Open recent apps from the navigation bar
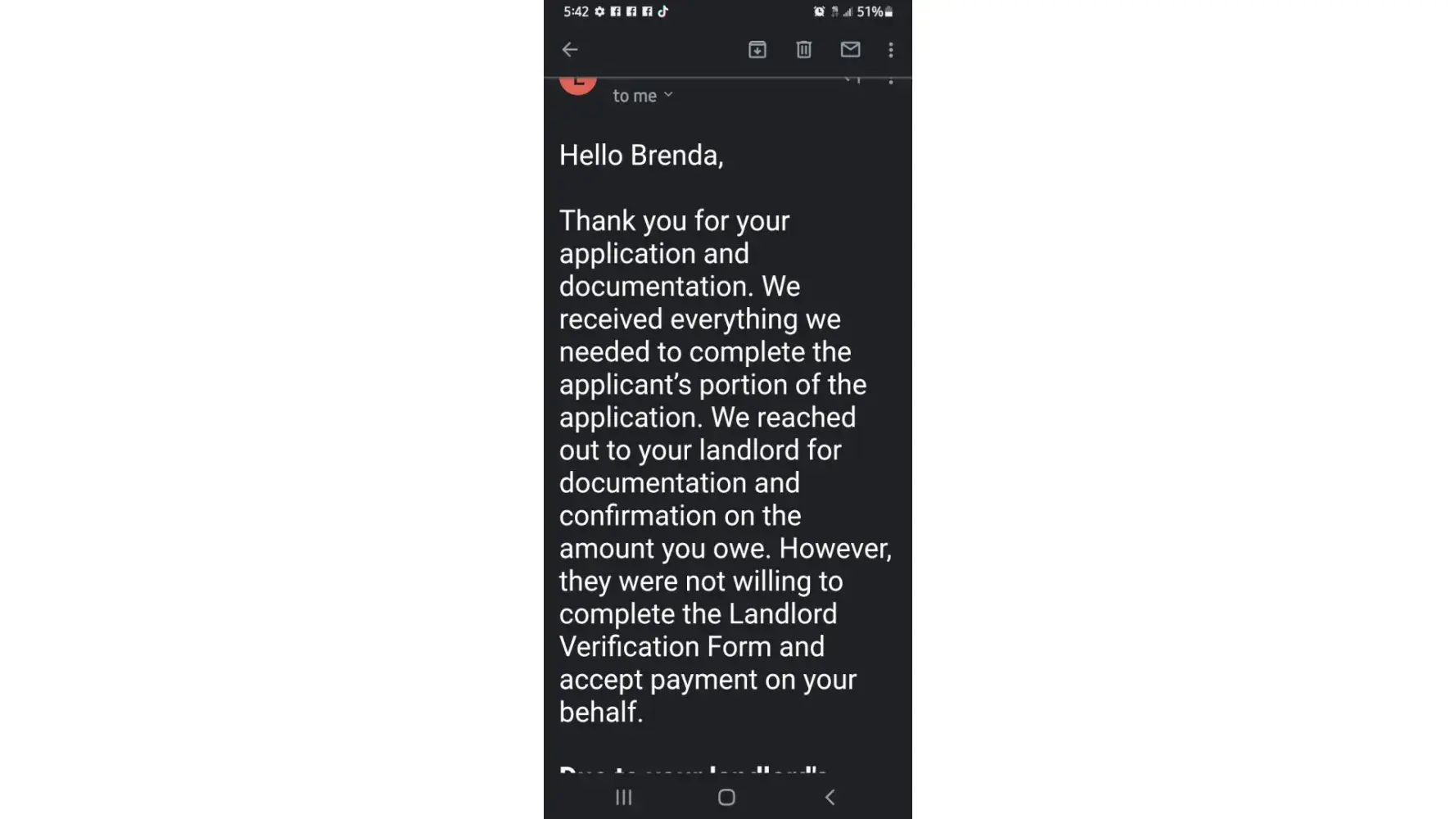 click(624, 797)
